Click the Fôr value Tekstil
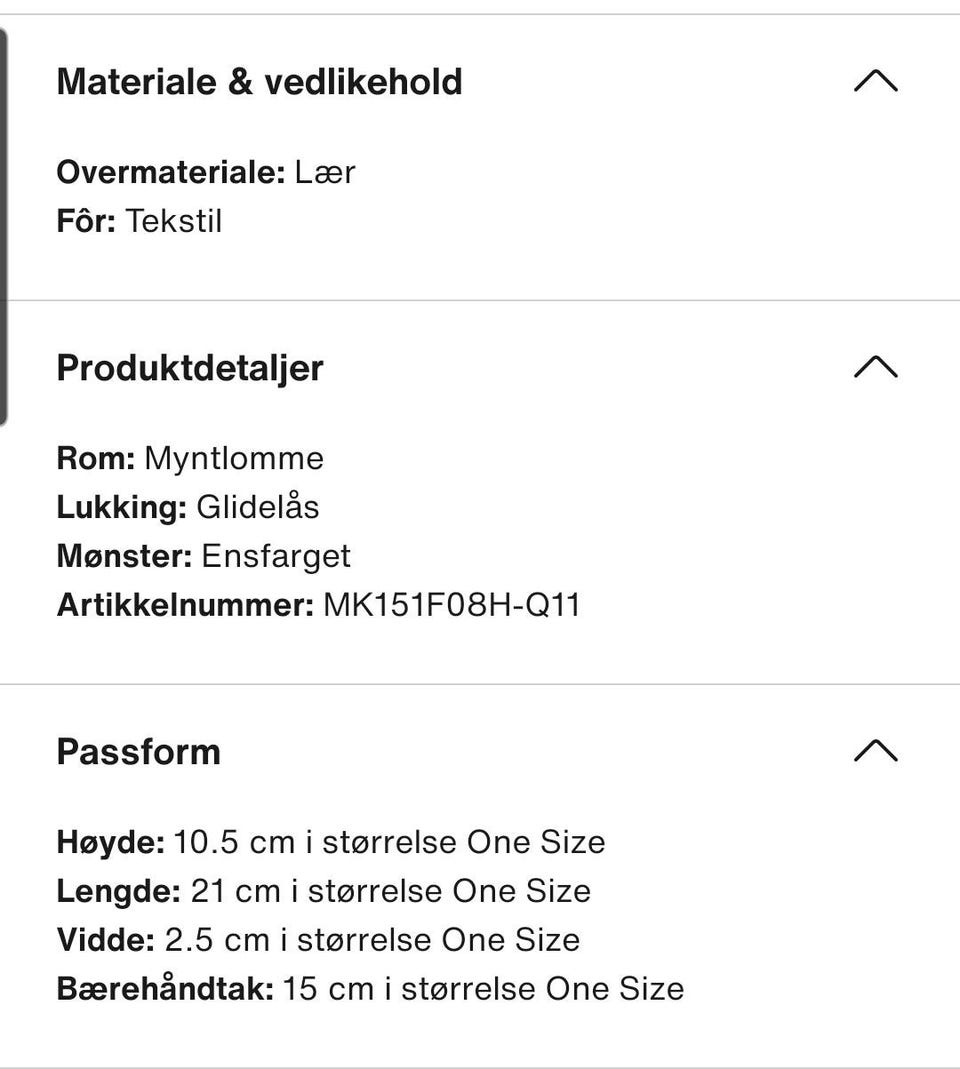The width and height of the screenshot is (960, 1069). click(177, 221)
